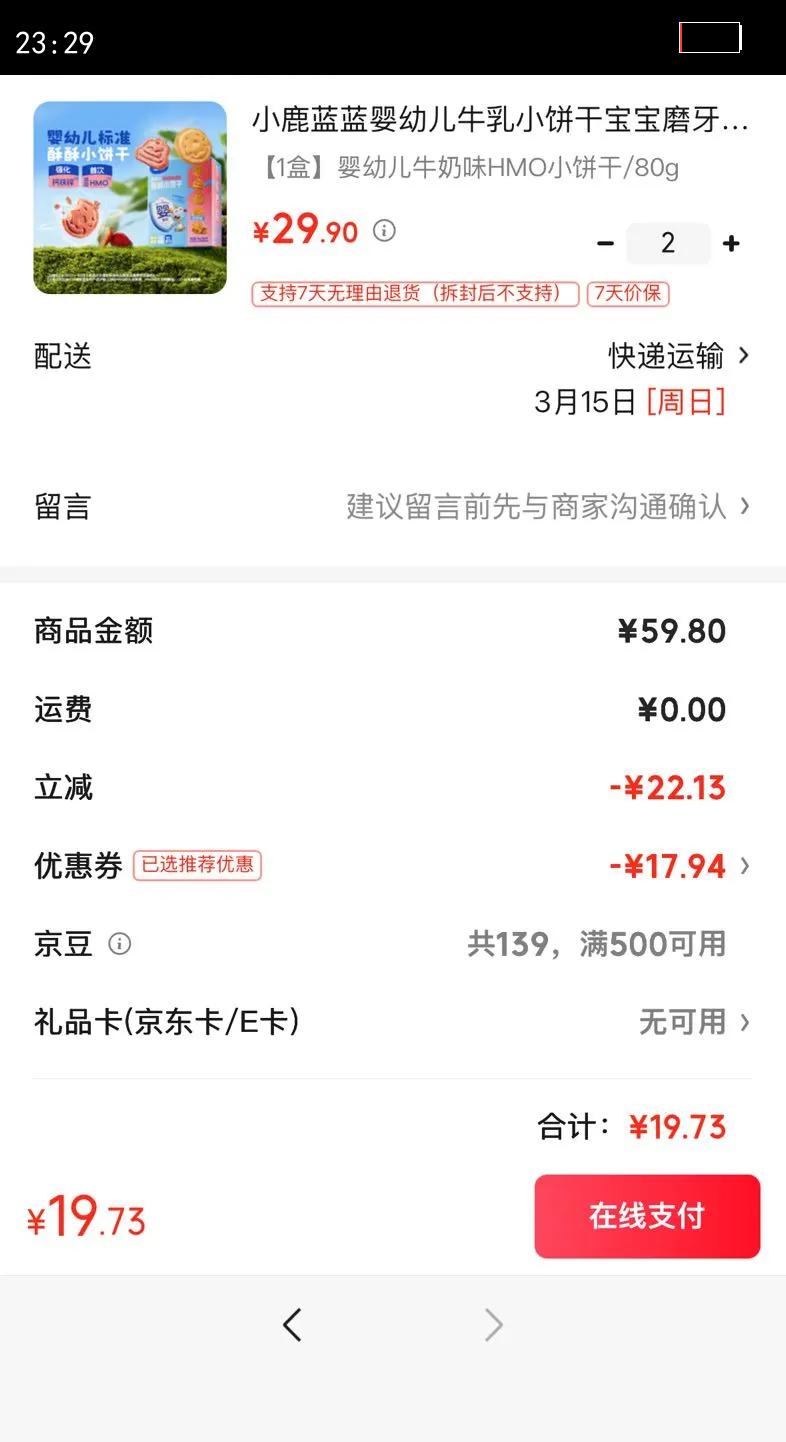
Task: Open the price info icon beside ¥29.90
Action: 384,231
